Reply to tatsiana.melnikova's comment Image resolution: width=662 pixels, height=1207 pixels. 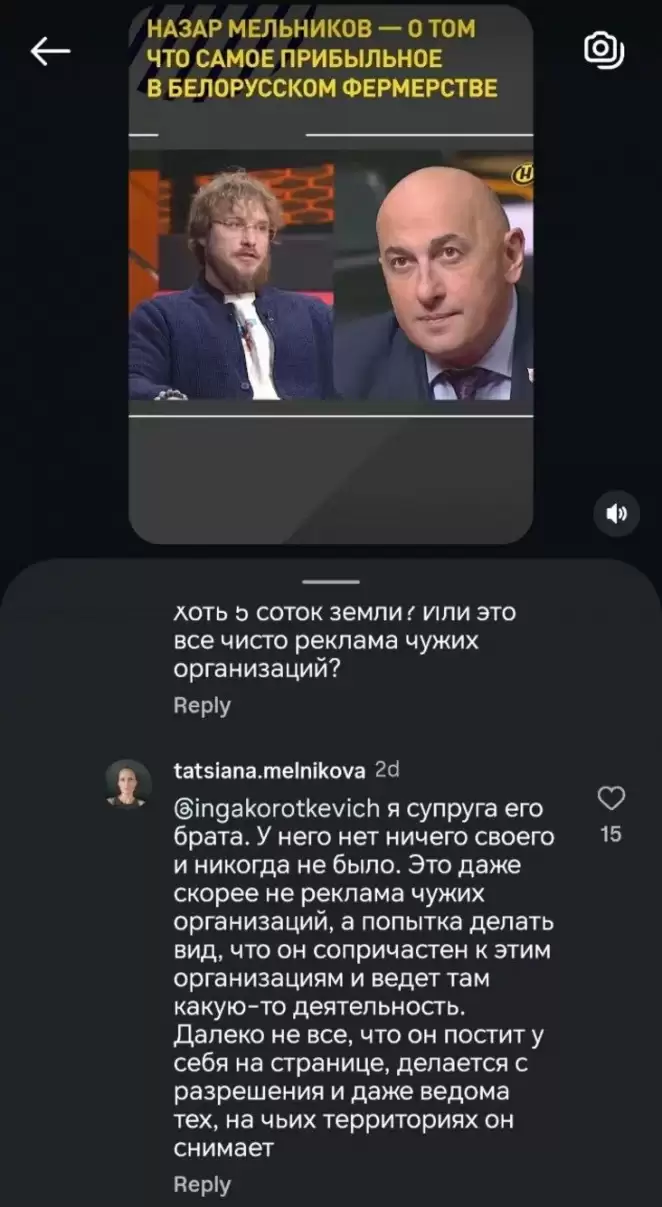[202, 1184]
